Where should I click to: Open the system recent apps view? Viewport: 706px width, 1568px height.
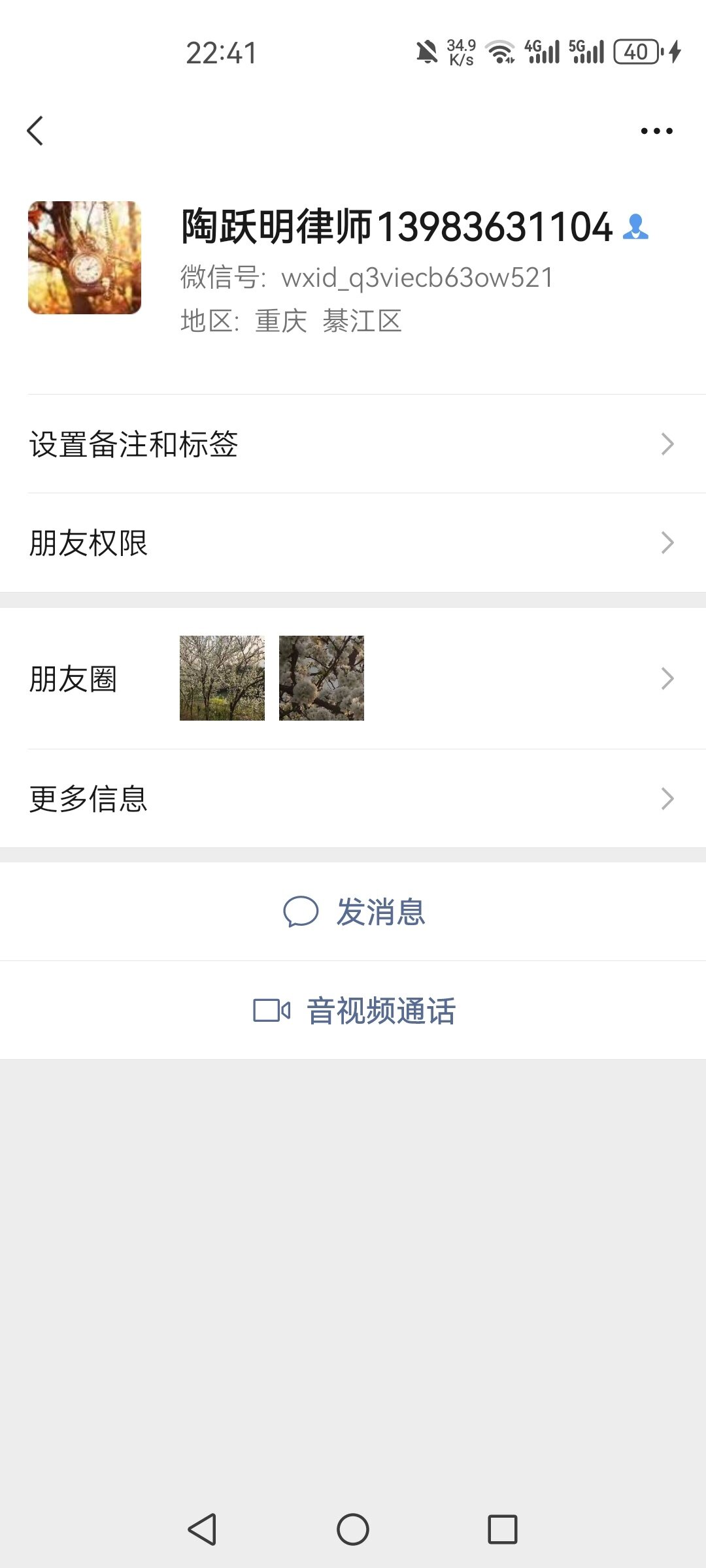(x=502, y=1529)
